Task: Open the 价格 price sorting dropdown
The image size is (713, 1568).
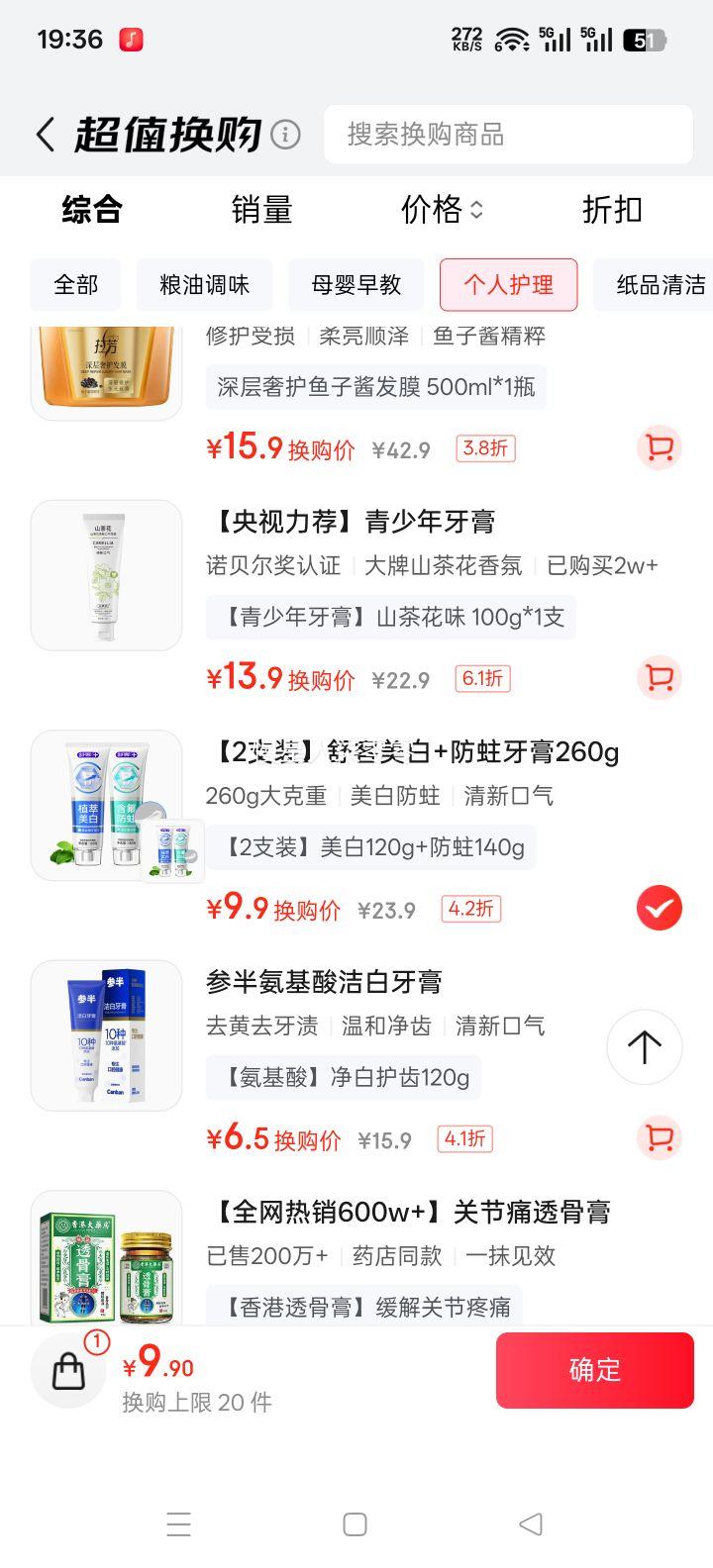Action: [440, 210]
